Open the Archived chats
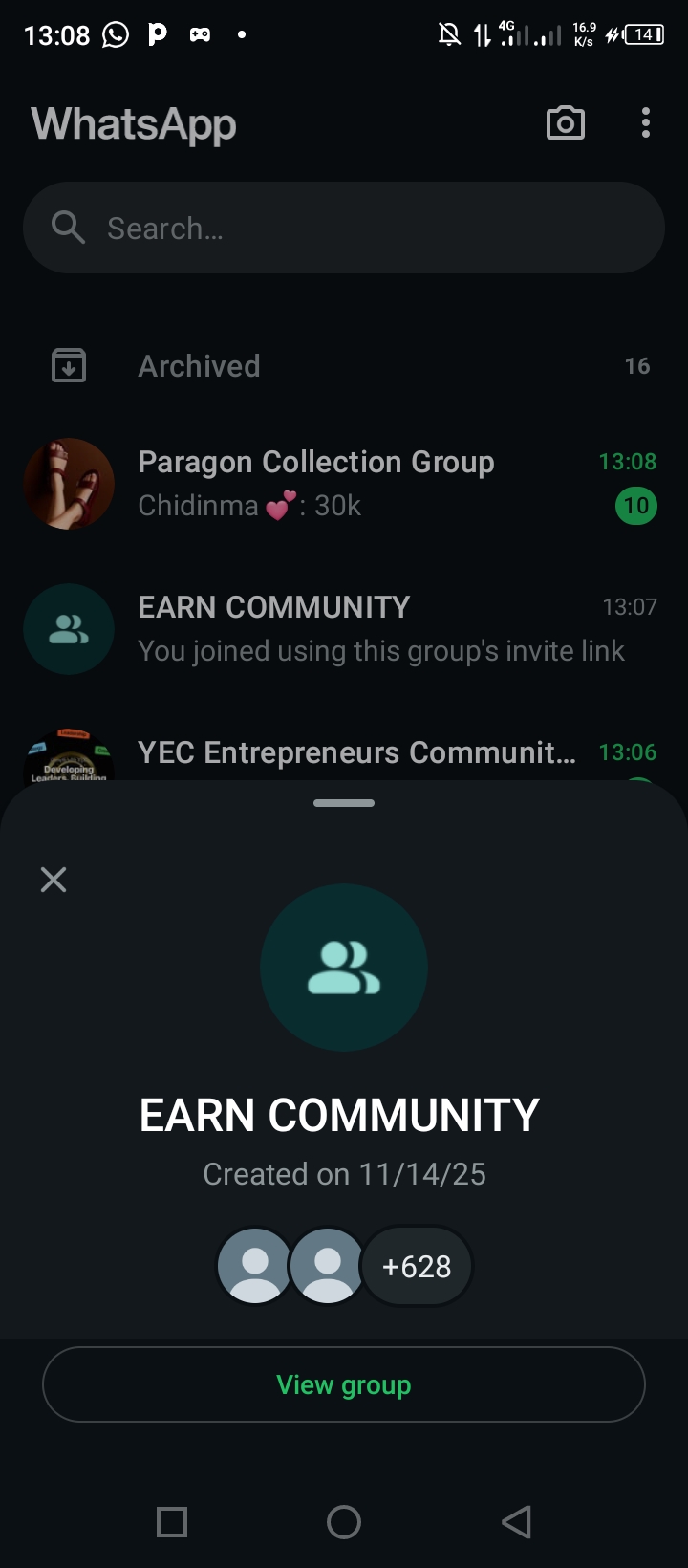 pyautogui.click(x=344, y=366)
